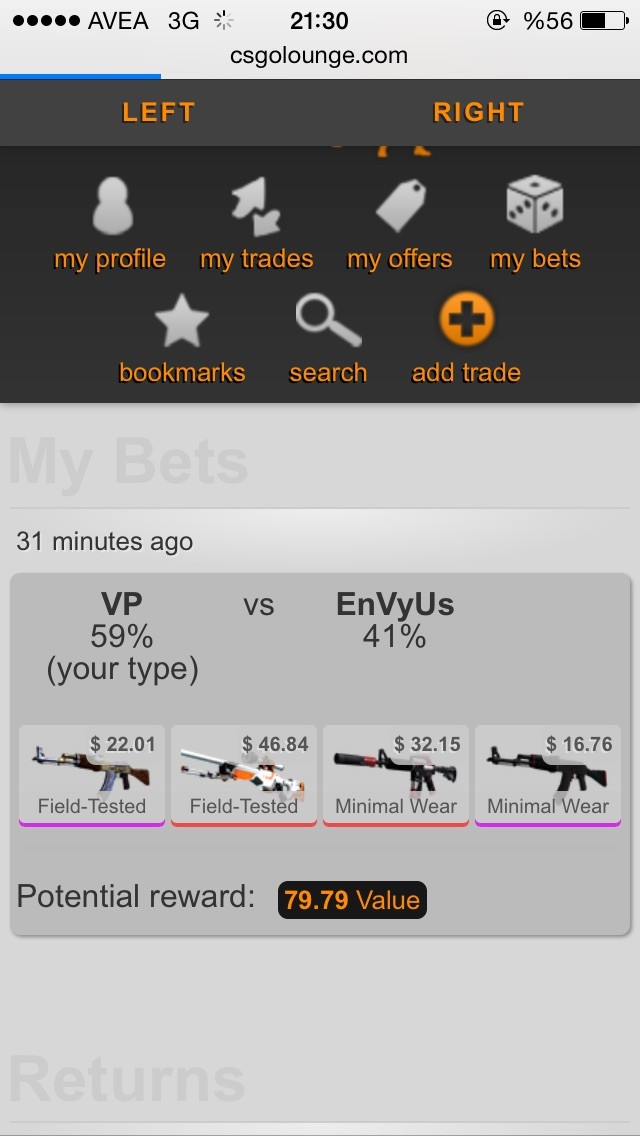
Task: Tap the RIGHT header button
Action: (x=478, y=112)
